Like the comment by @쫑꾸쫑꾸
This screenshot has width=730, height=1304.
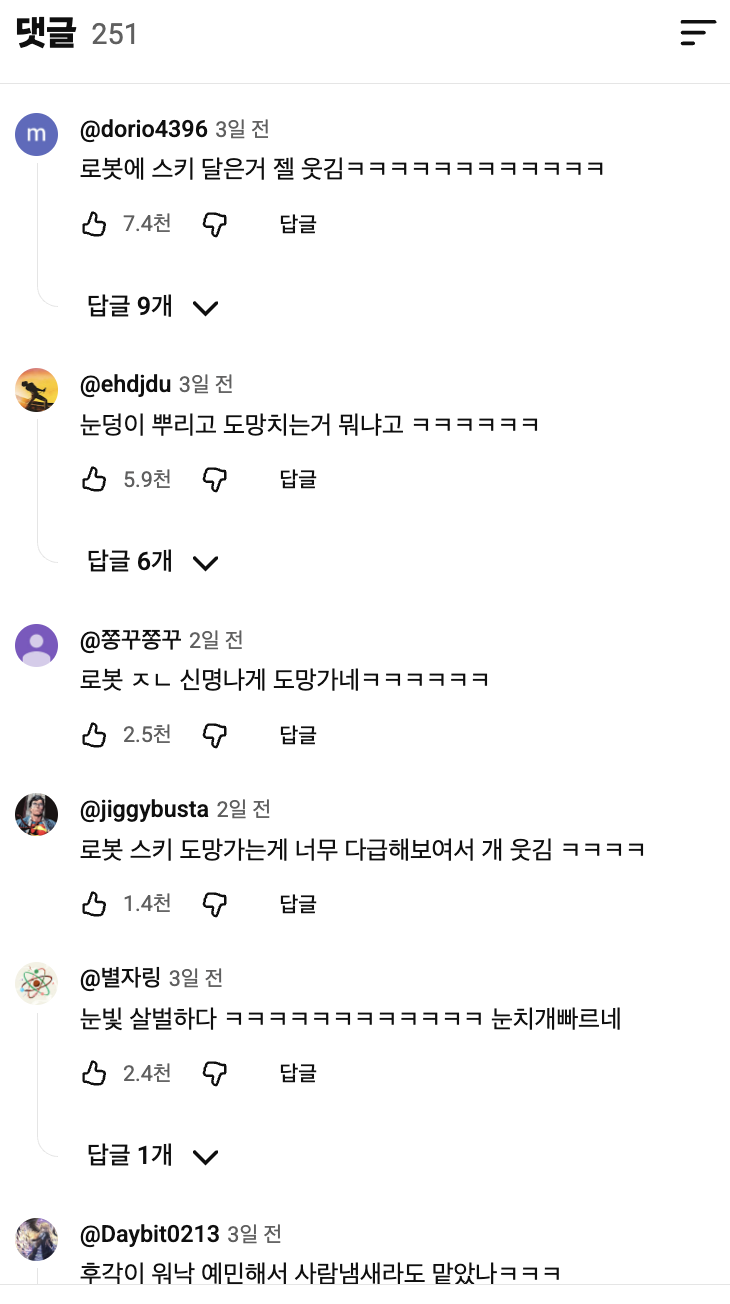pyautogui.click(x=94, y=735)
